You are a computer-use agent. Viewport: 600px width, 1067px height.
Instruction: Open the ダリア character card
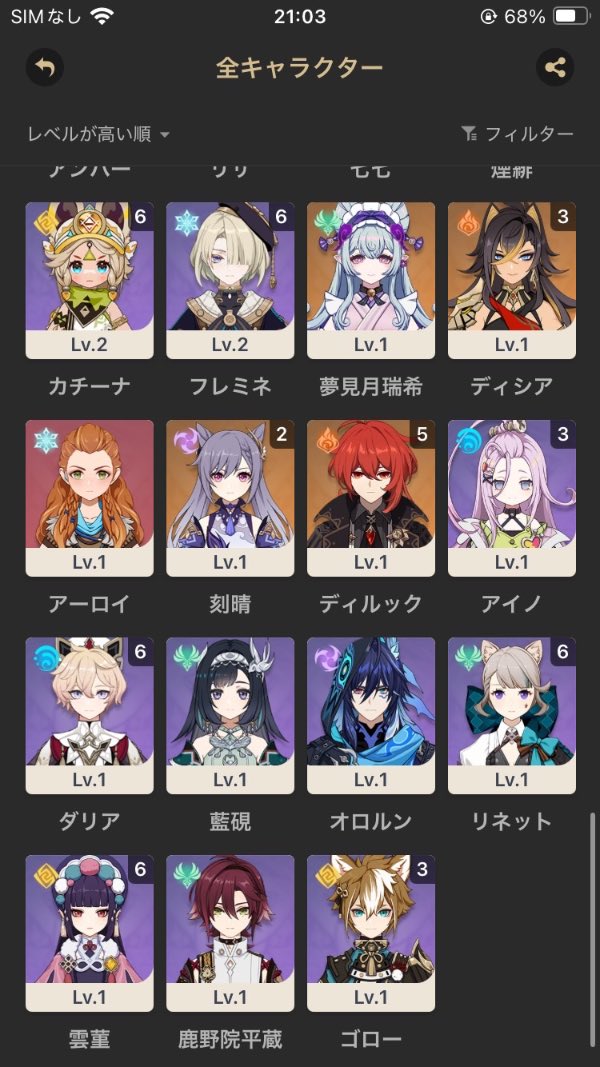point(89,716)
